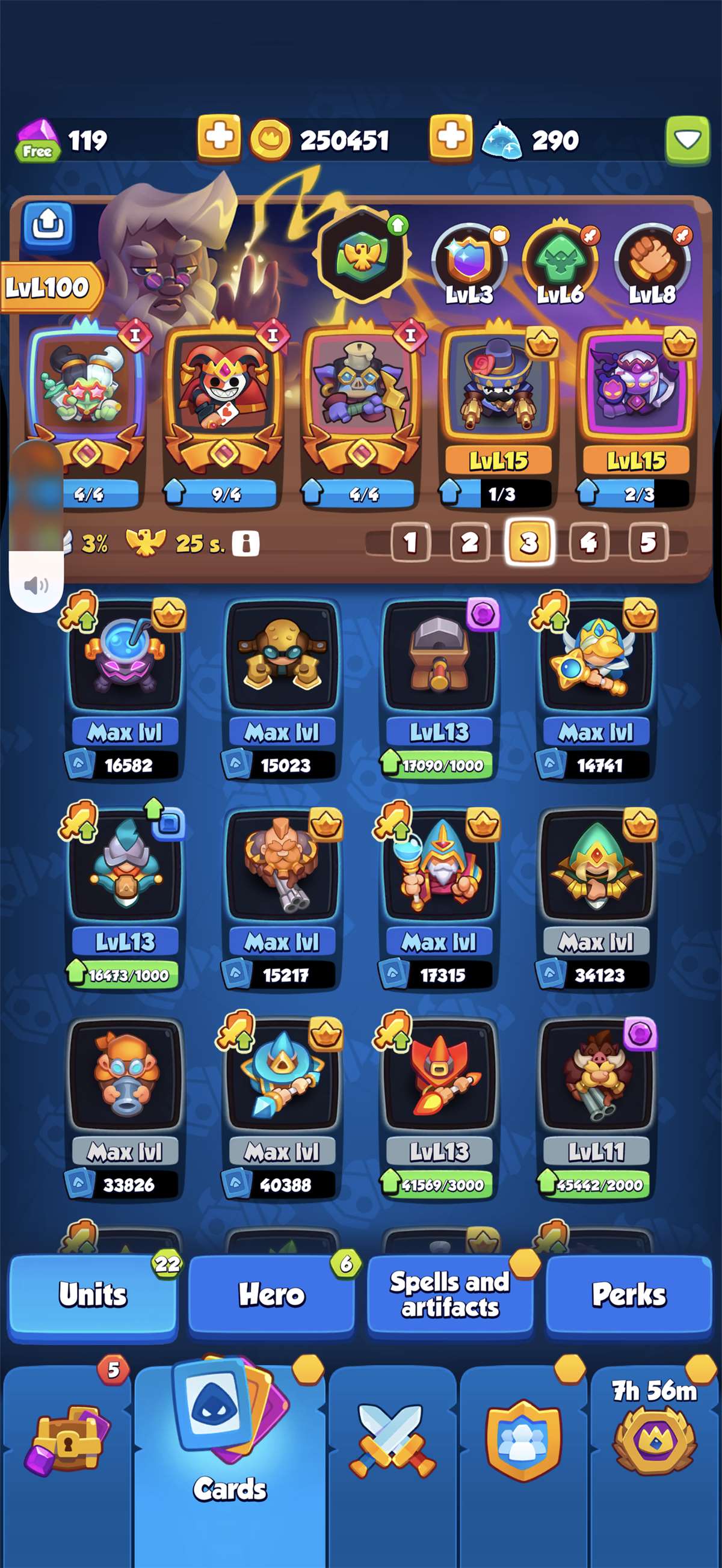This screenshot has width=722, height=1568.
Task: Tap the plus icon beside the gold counter
Action: 220,140
